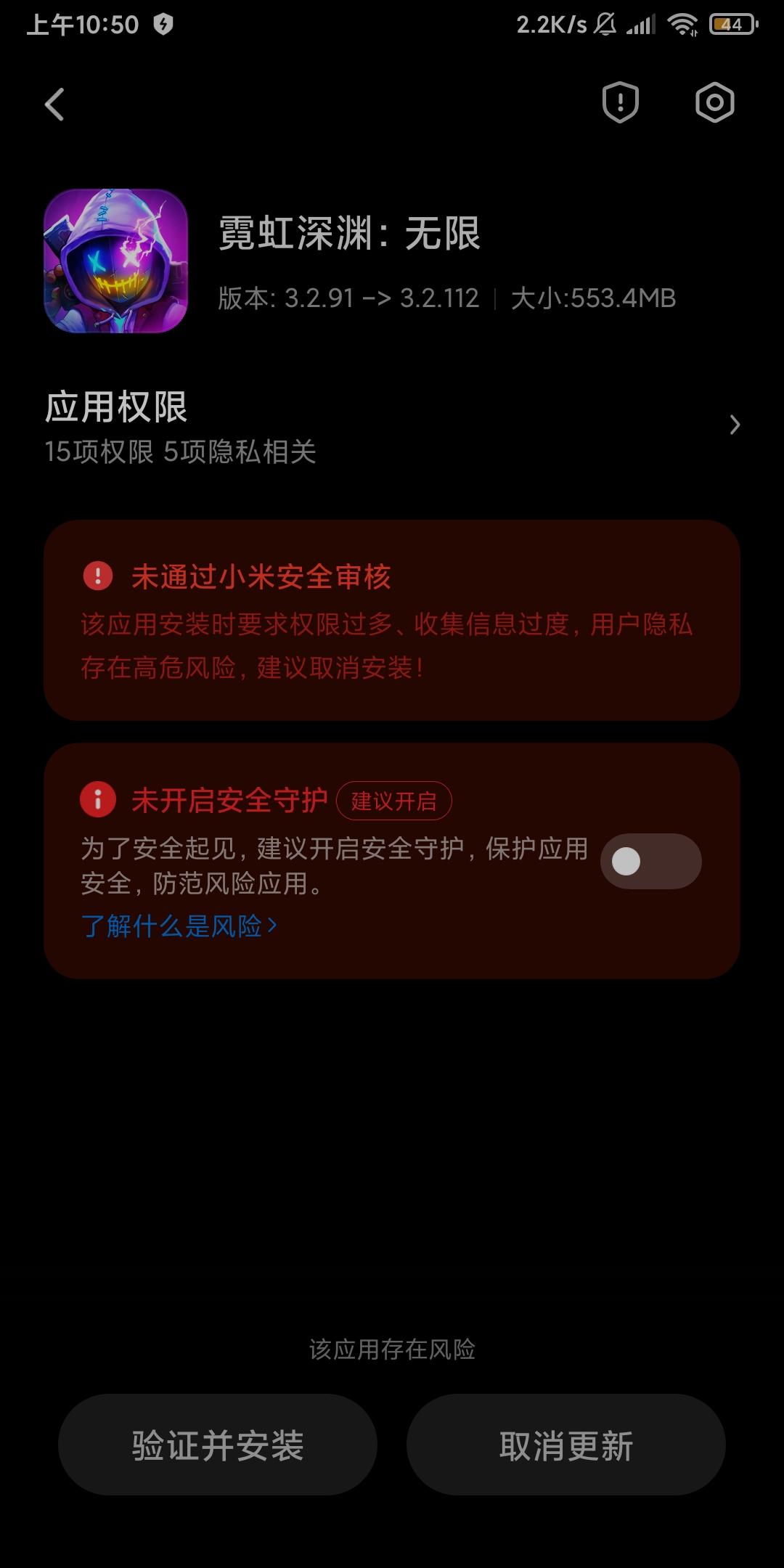Open installer settings via the gear icon
The width and height of the screenshot is (784, 1568).
pyautogui.click(x=715, y=102)
